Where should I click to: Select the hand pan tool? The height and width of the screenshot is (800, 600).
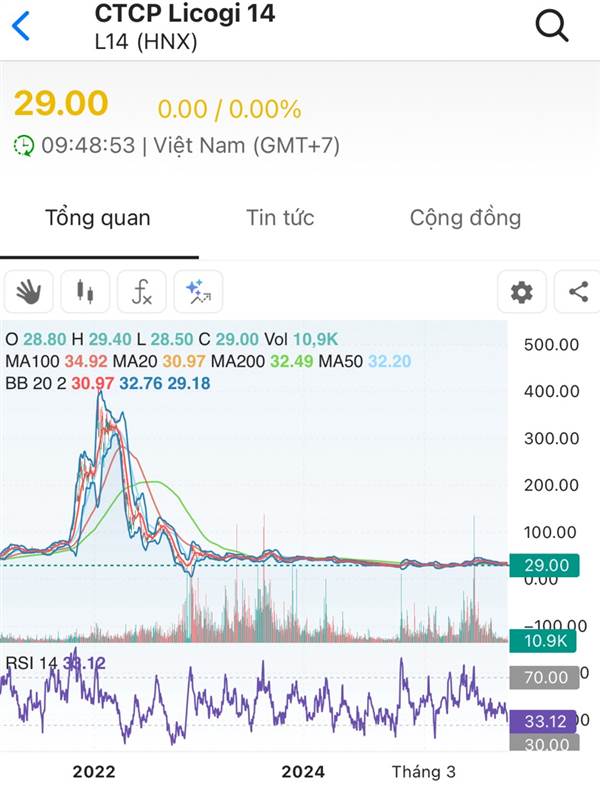(29, 292)
